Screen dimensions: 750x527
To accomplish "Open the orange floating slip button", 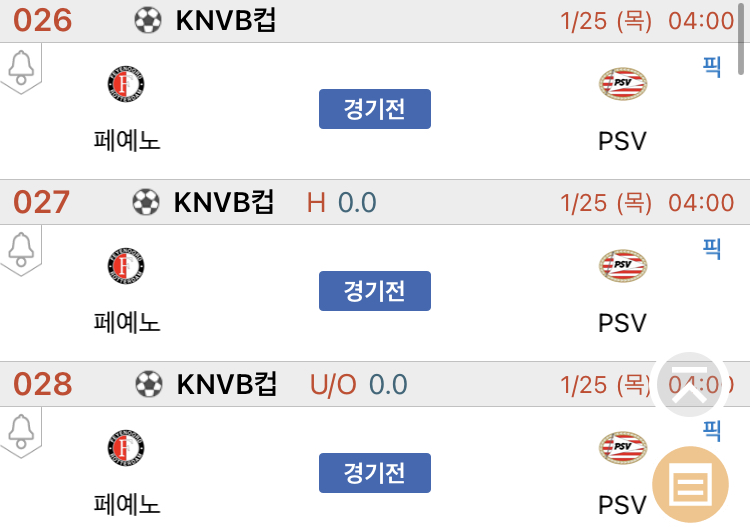I will point(690,484).
